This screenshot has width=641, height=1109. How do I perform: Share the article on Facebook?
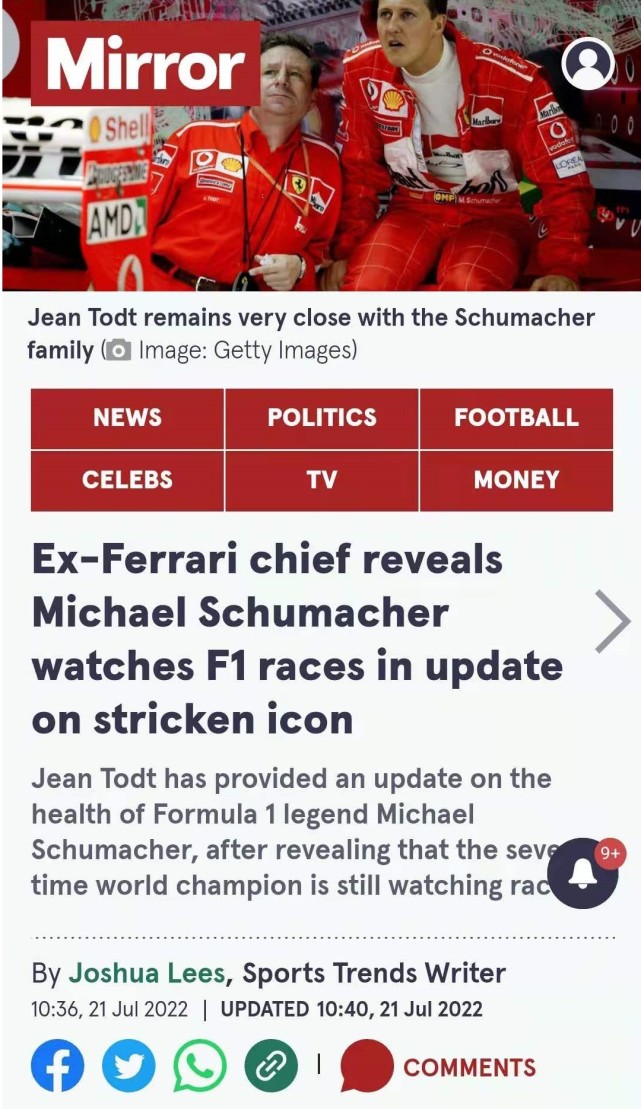click(x=58, y=1066)
